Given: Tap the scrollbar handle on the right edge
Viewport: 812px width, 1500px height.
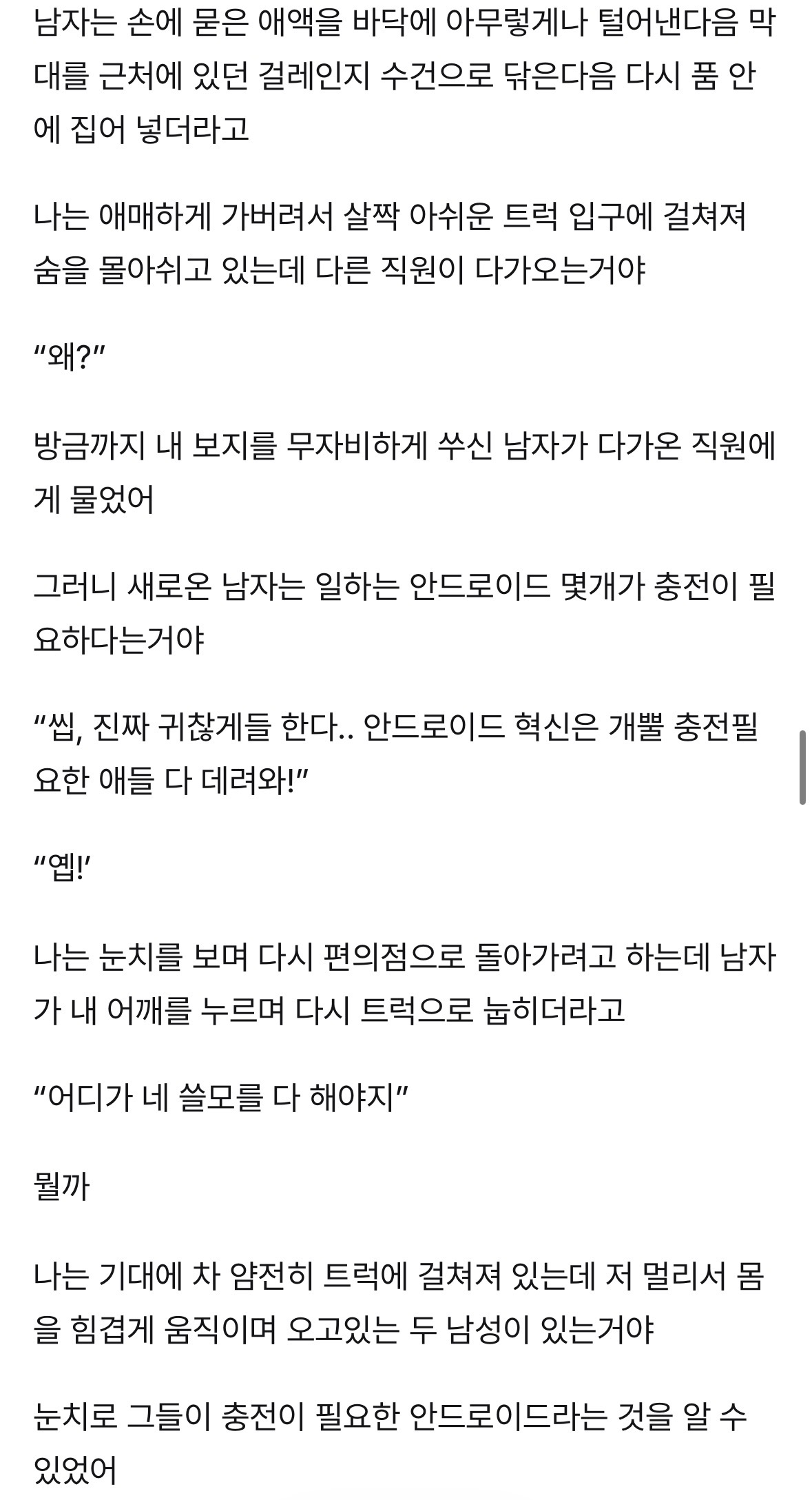Looking at the screenshot, I should tap(802, 768).
